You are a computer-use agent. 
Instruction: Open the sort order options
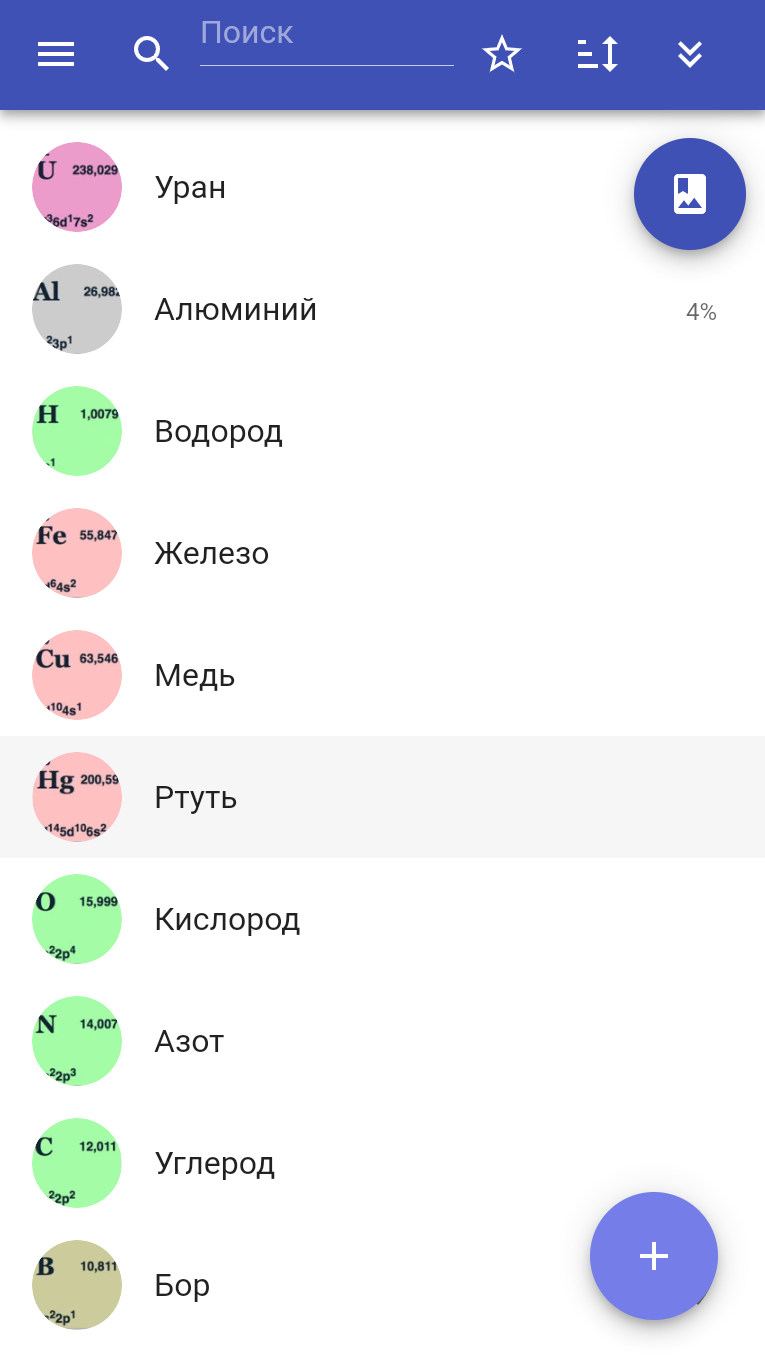pos(598,54)
